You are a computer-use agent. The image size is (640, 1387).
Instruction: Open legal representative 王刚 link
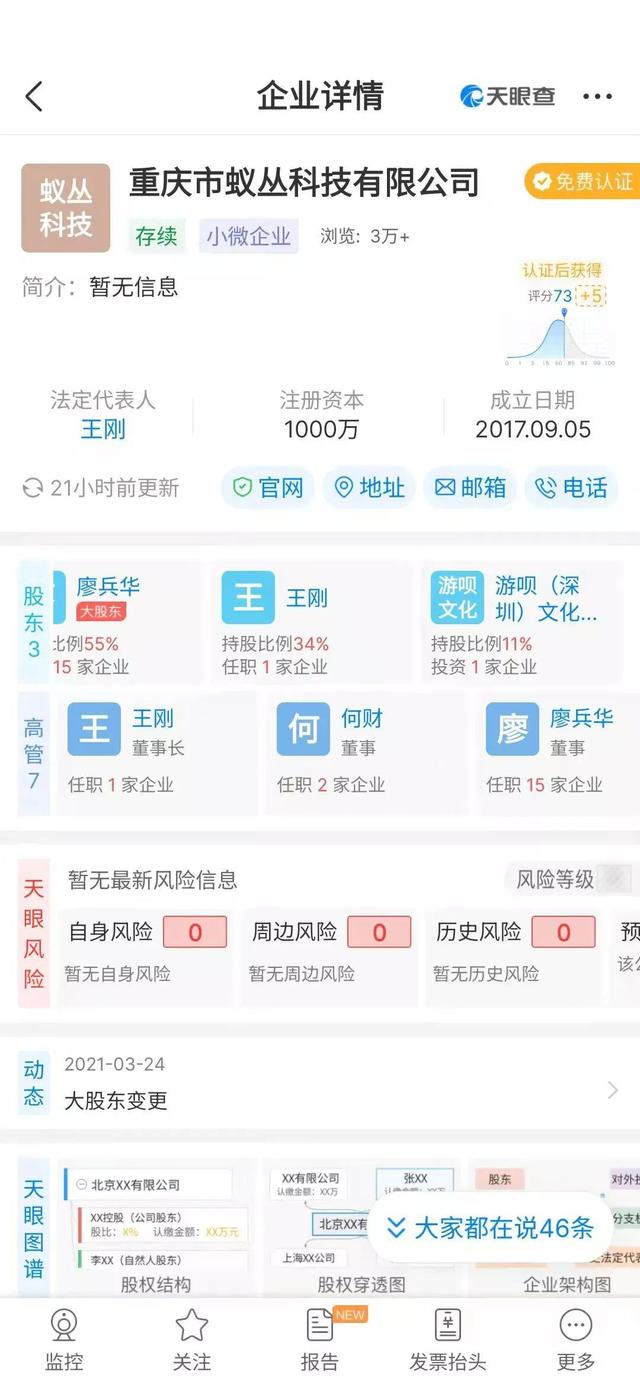(103, 430)
